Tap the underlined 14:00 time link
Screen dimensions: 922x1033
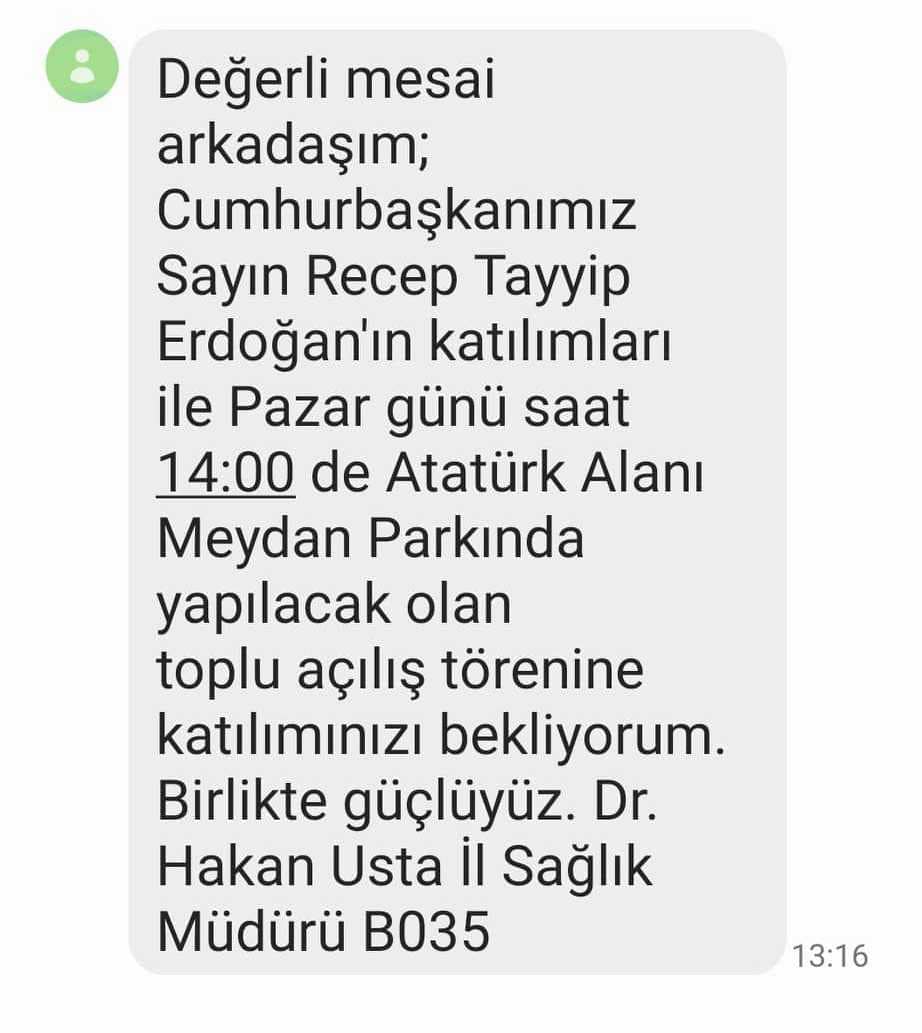point(225,474)
